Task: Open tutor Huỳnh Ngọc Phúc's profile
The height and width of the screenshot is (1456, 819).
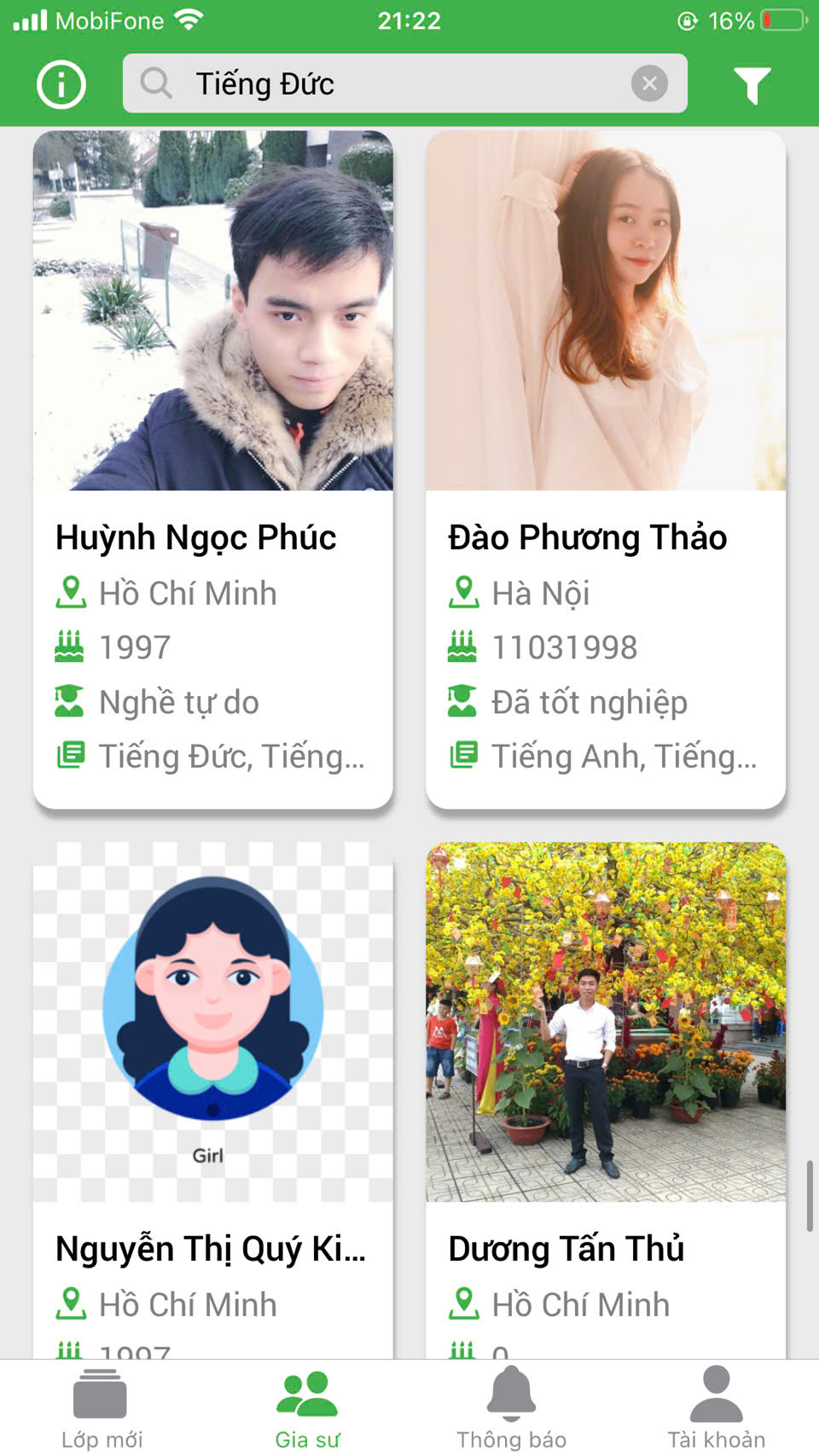Action: (213, 469)
